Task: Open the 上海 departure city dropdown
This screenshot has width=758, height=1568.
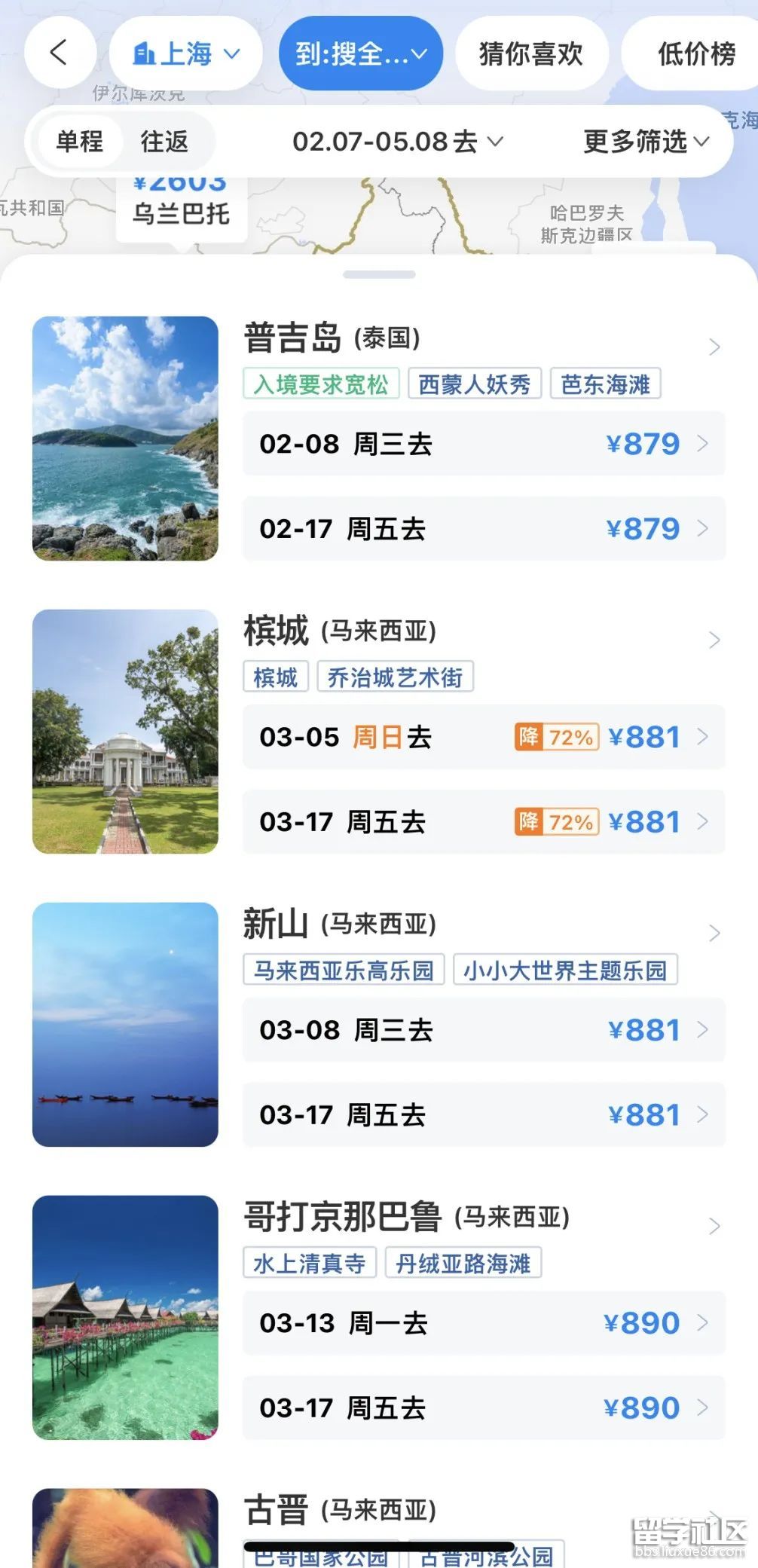Action: click(185, 53)
